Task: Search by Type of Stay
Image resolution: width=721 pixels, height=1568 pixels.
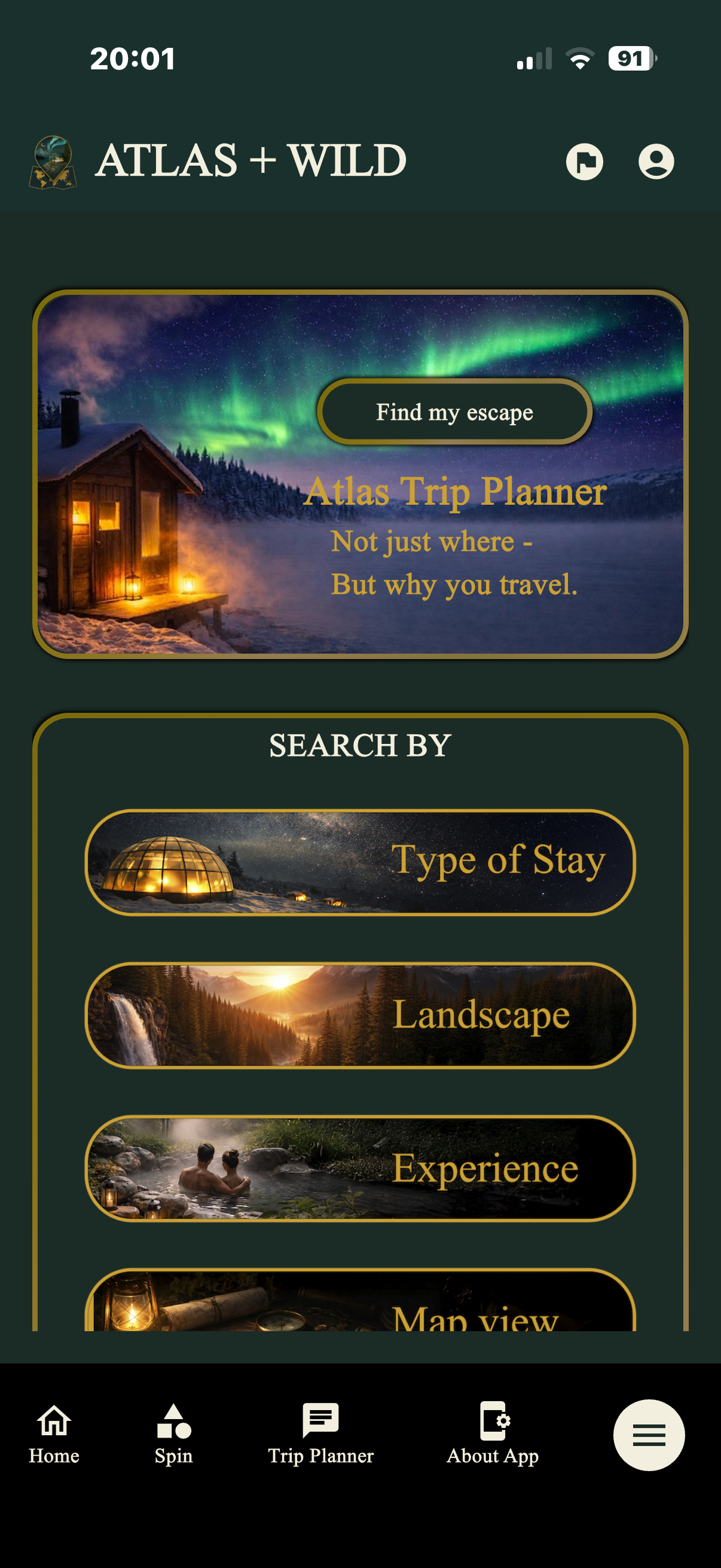Action: [360, 862]
